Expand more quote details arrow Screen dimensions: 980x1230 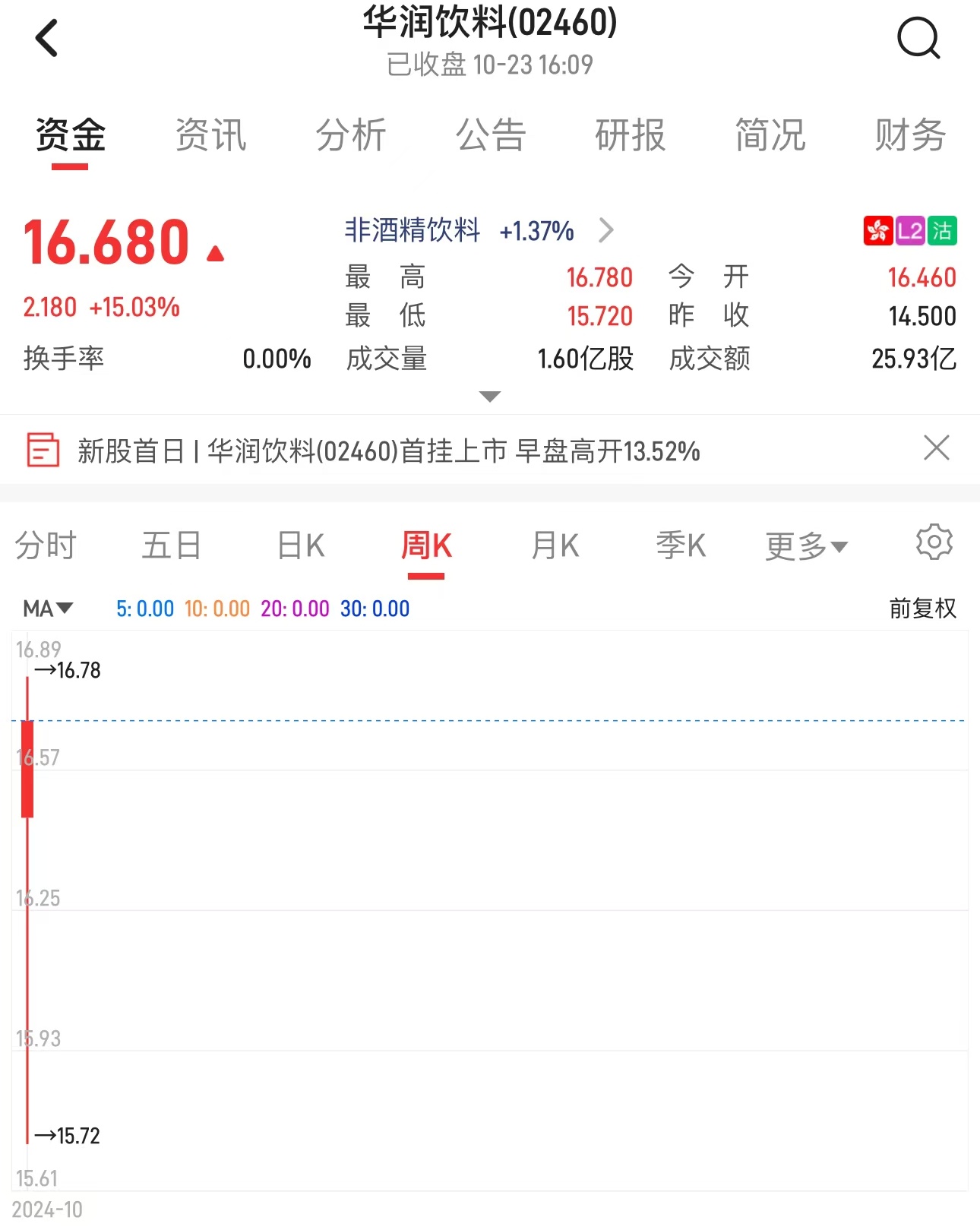pyautogui.click(x=490, y=397)
